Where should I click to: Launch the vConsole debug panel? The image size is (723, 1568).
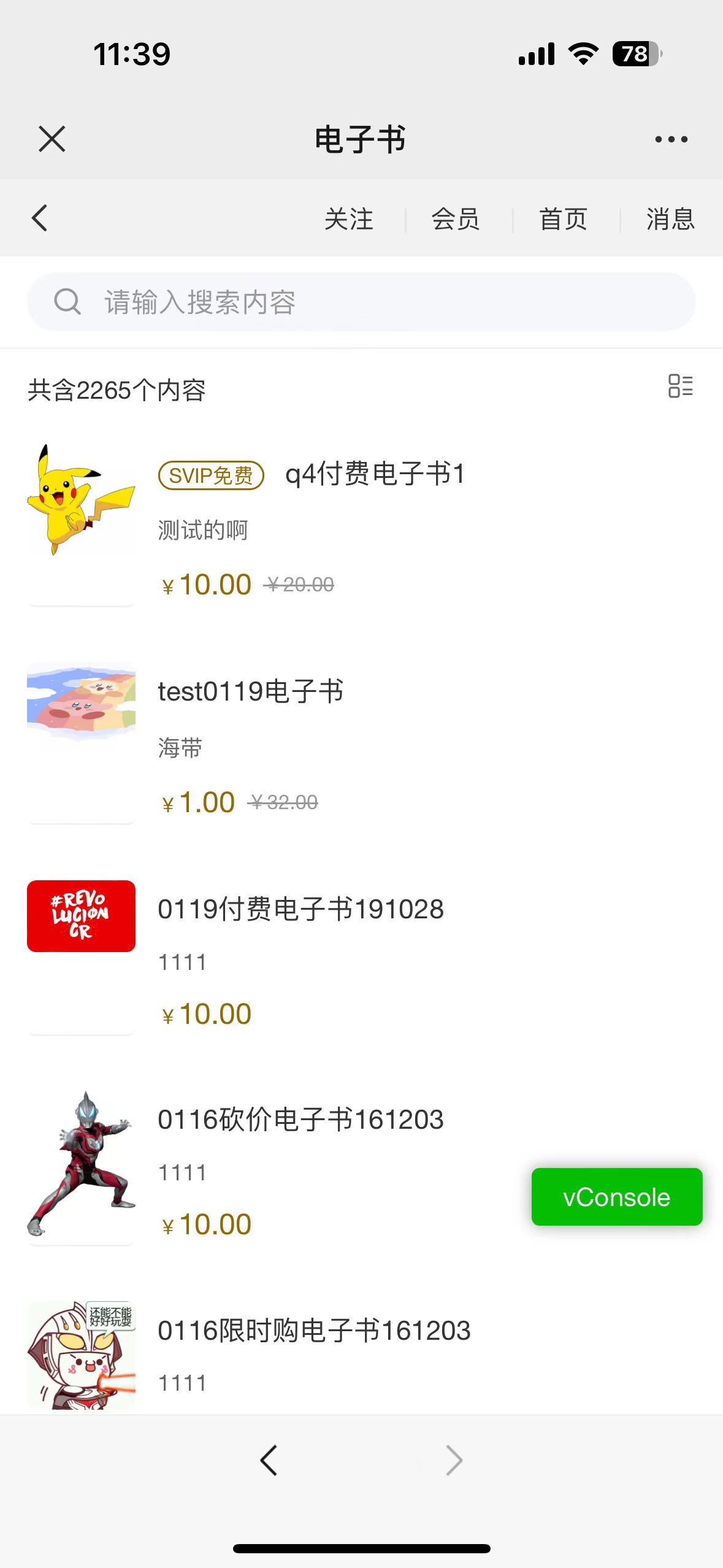coord(616,1197)
